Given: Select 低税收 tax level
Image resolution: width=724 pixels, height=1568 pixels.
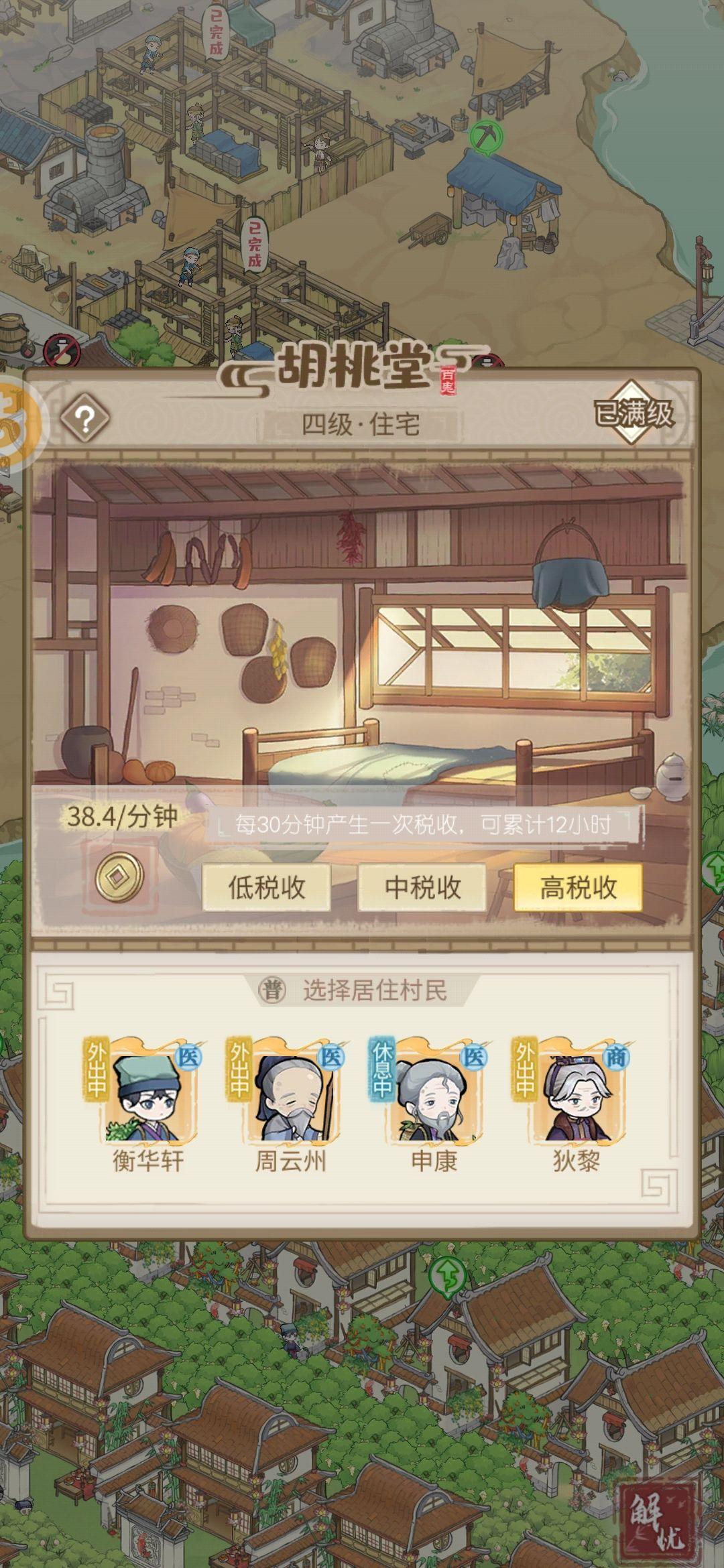Looking at the screenshot, I should click(x=266, y=887).
